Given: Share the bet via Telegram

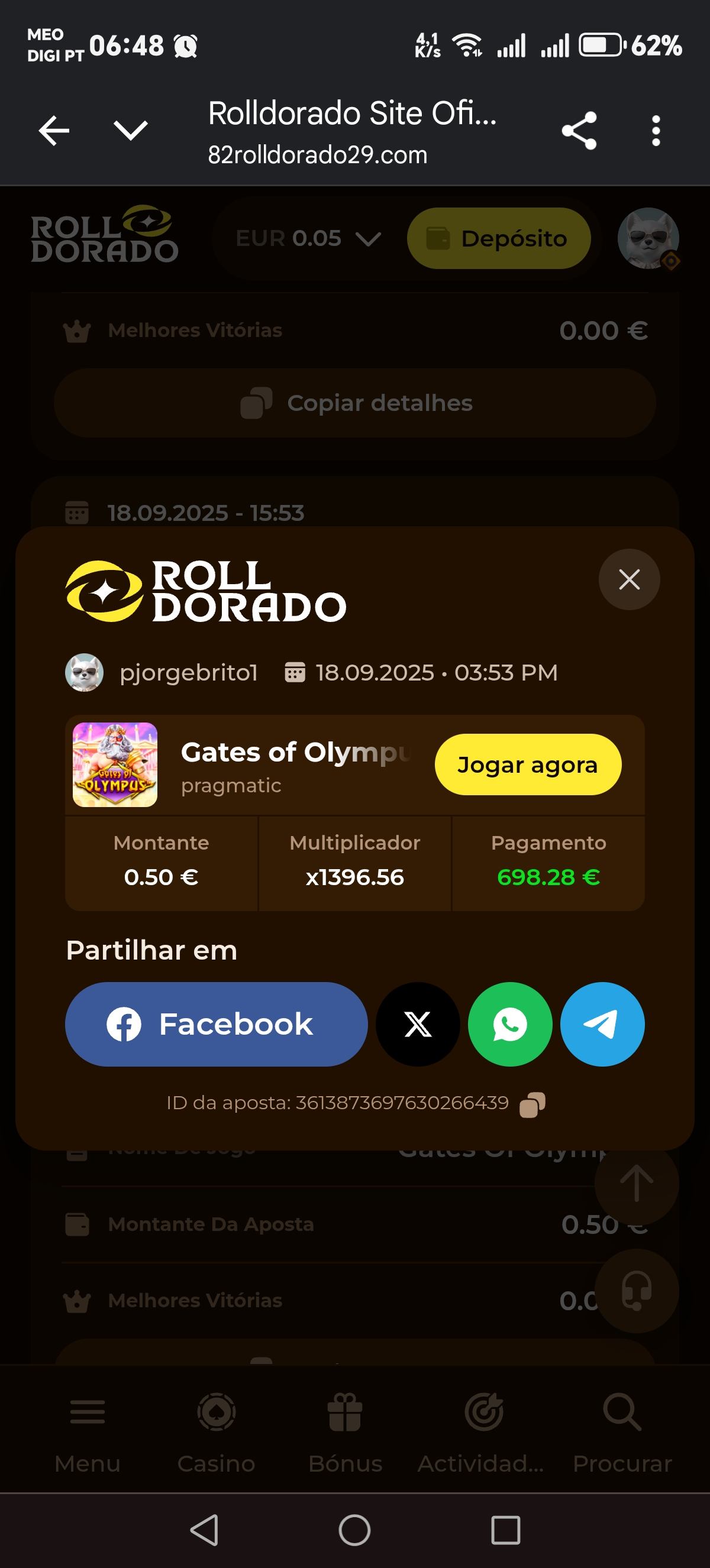Looking at the screenshot, I should coord(602,1024).
